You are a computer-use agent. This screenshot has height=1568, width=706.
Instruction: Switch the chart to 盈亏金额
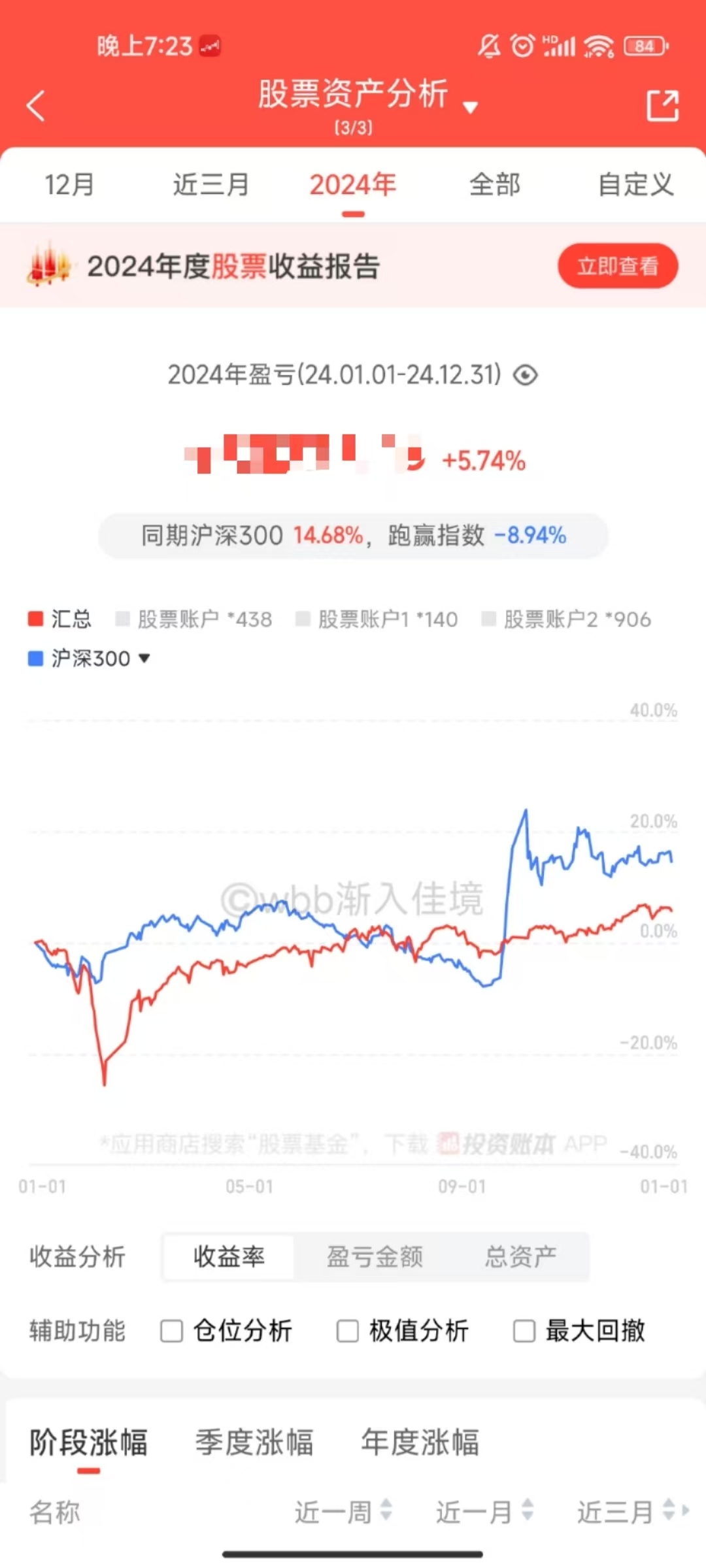(x=375, y=1256)
